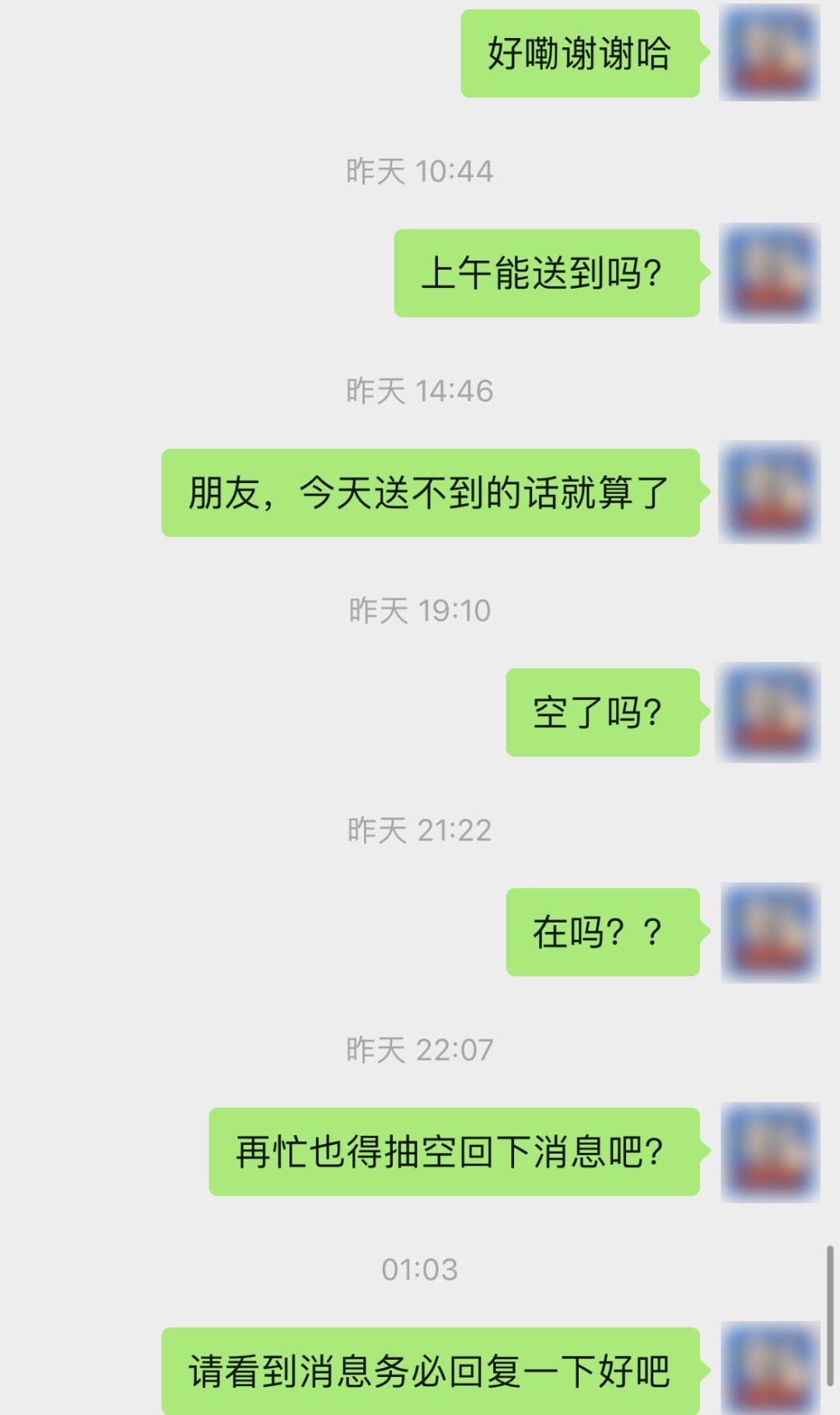Click the timestamp '昨天 14:46'

click(420, 393)
